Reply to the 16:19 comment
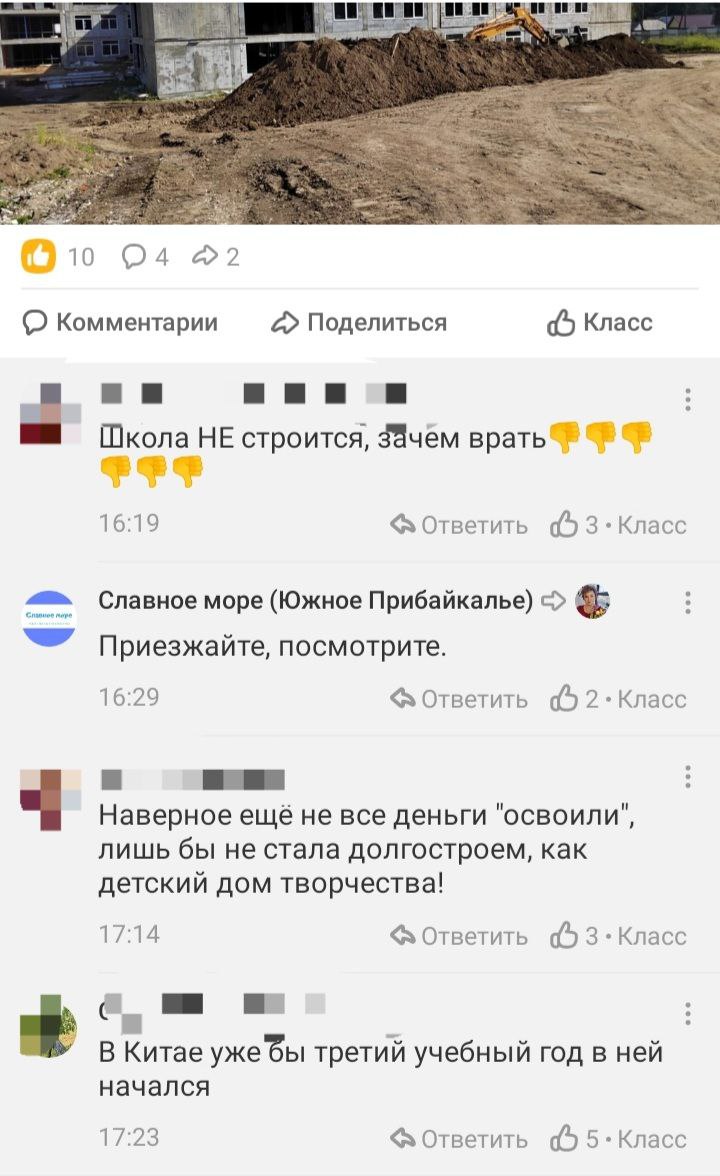The width and height of the screenshot is (720, 1176). (459, 525)
